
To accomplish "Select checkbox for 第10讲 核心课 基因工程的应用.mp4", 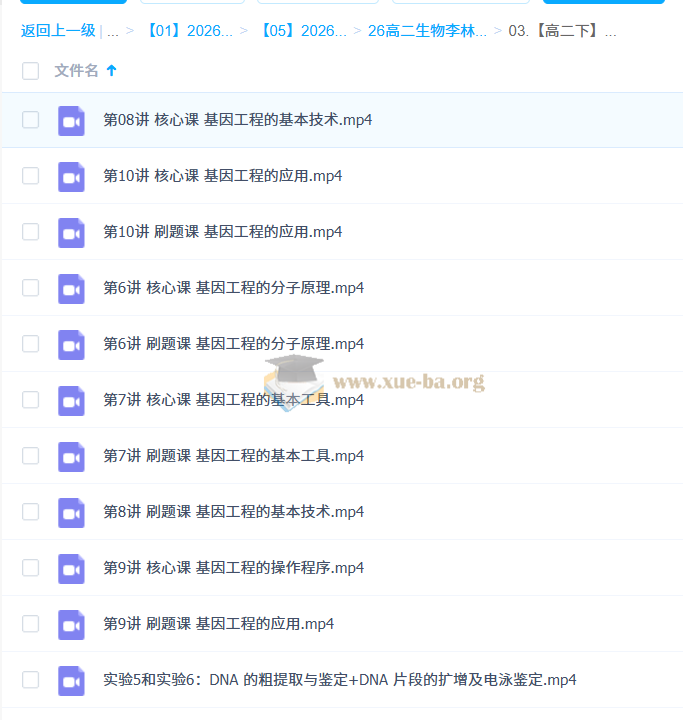I will point(31,176).
